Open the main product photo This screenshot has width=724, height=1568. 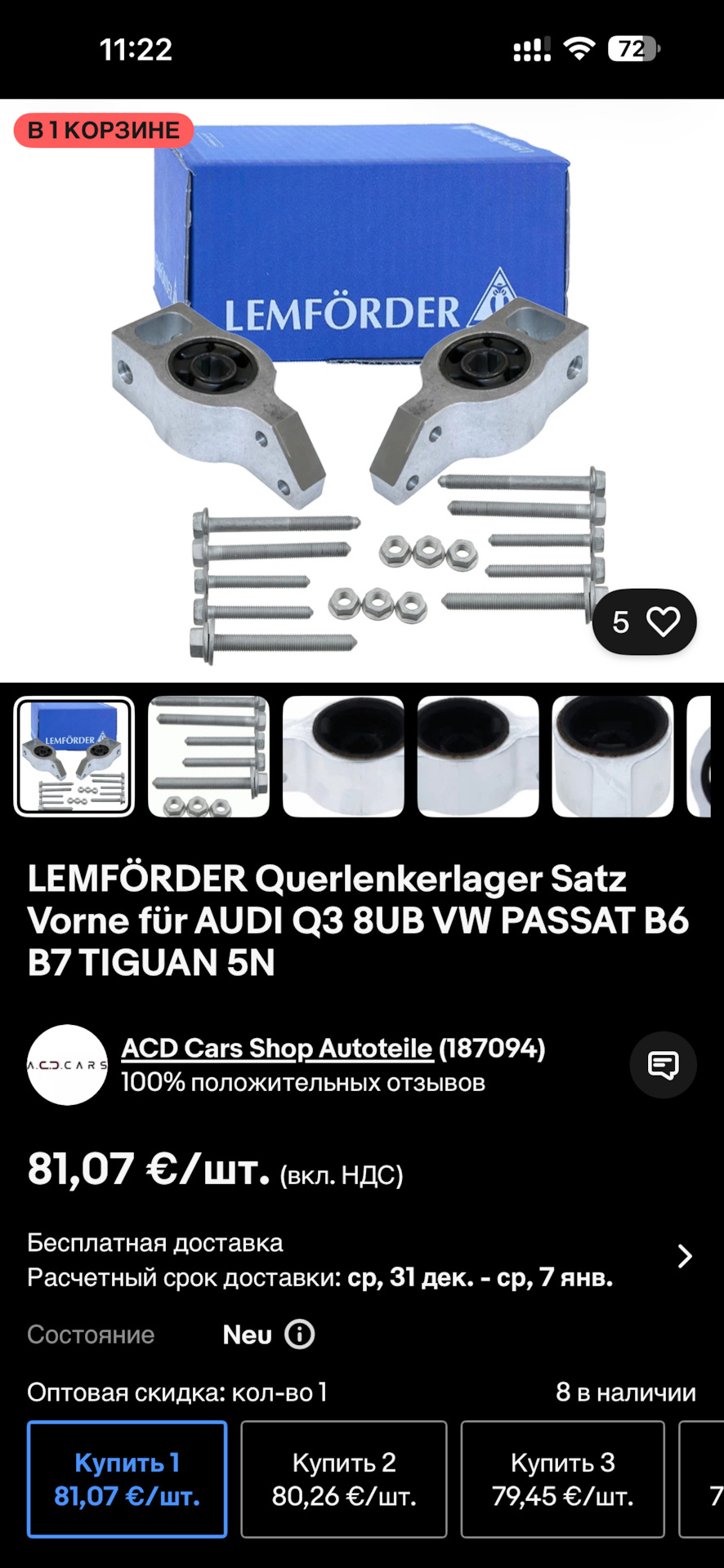[x=361, y=392]
